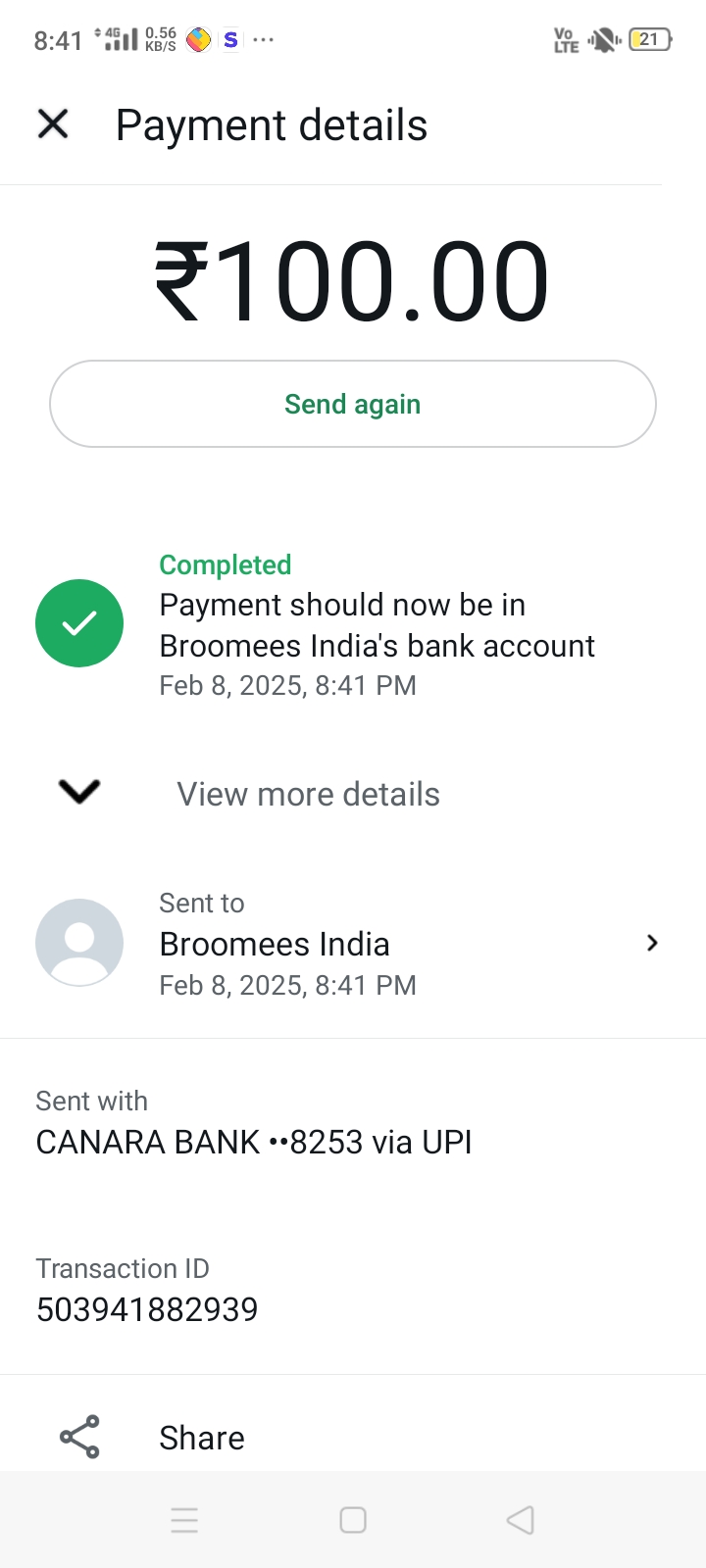Screen dimensions: 706x1568
Task: Close the Payment details screen
Action: 53,124
